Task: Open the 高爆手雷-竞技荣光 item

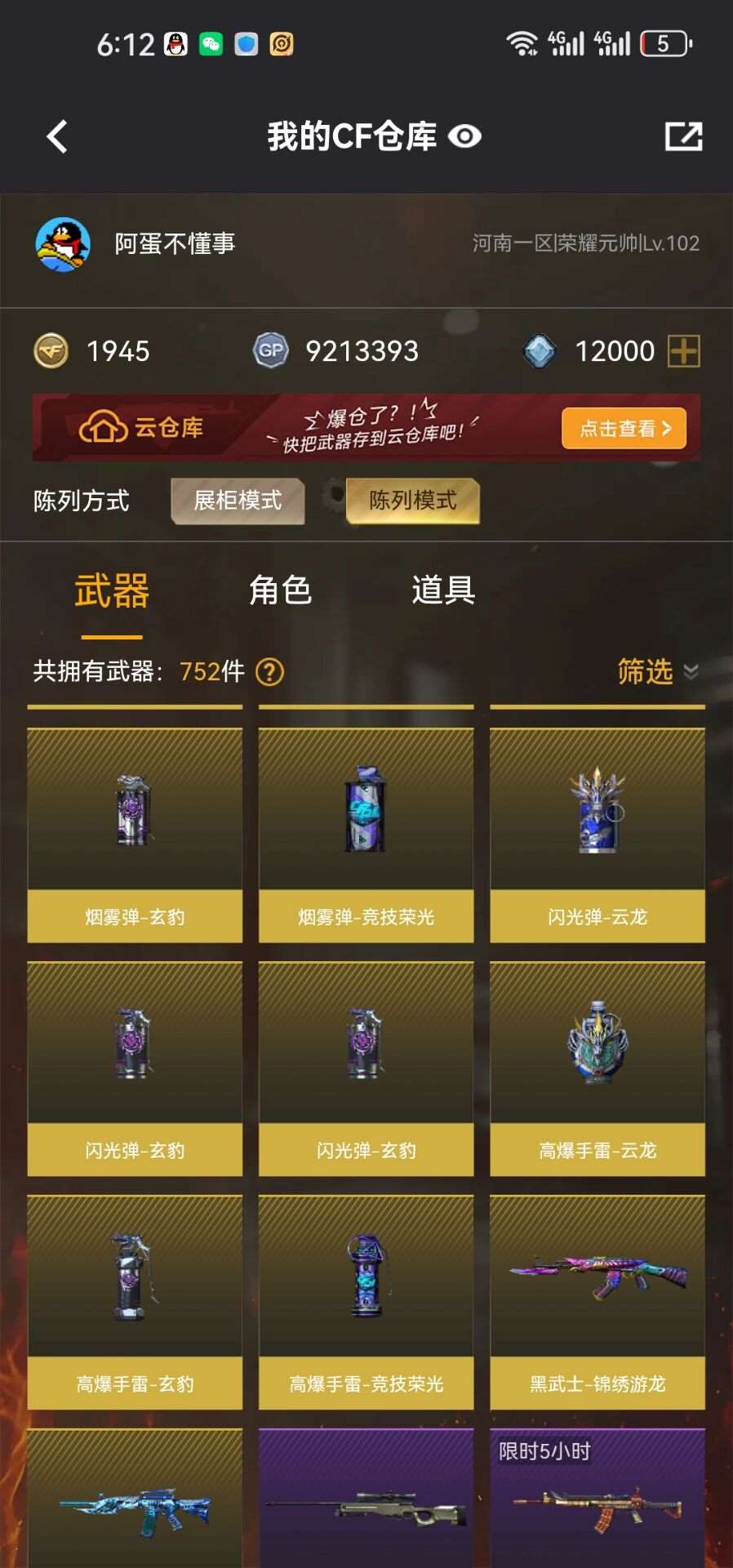Action: click(x=366, y=1302)
